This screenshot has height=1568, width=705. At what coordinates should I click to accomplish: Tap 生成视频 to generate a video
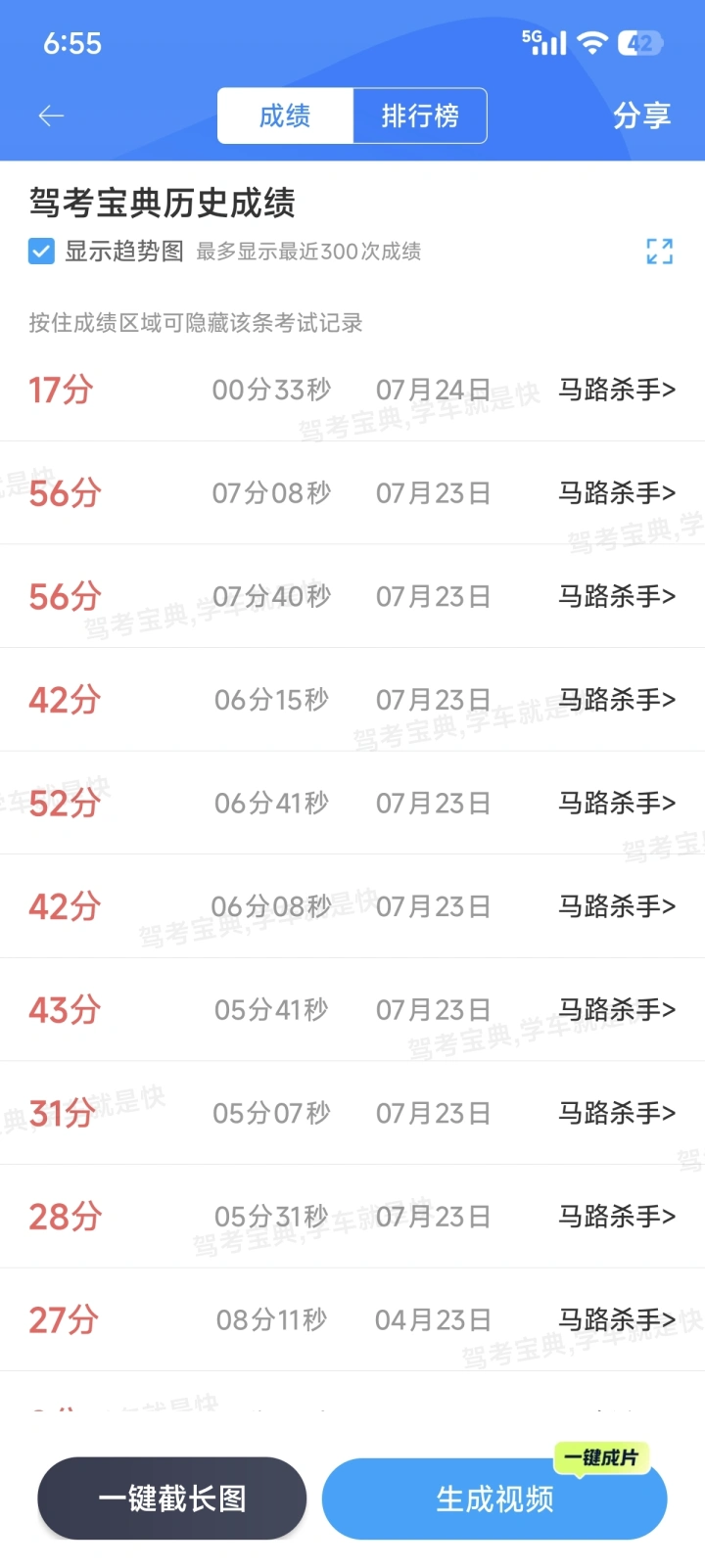pos(494,1499)
